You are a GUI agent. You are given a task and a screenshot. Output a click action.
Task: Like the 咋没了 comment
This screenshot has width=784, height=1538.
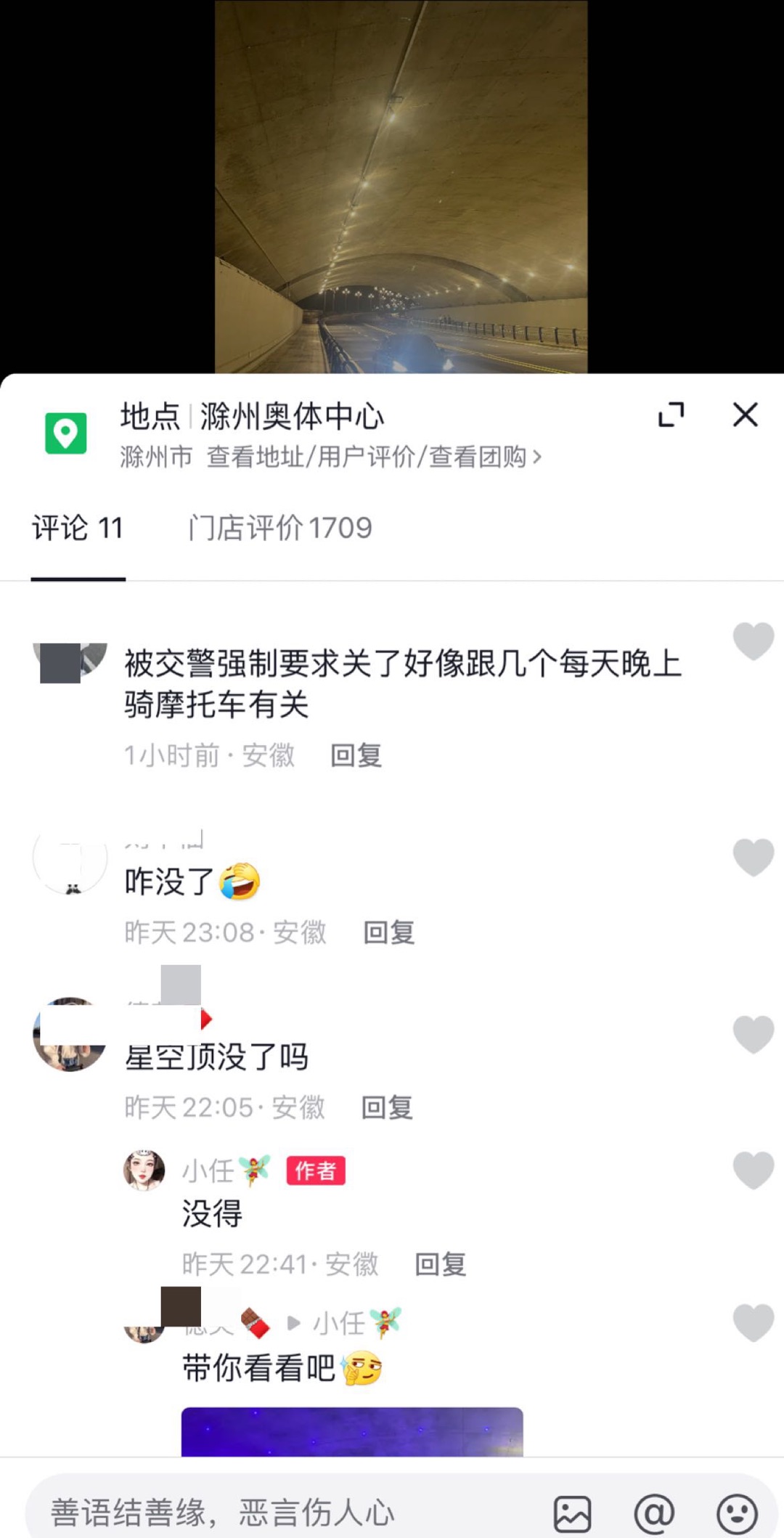pos(754,857)
